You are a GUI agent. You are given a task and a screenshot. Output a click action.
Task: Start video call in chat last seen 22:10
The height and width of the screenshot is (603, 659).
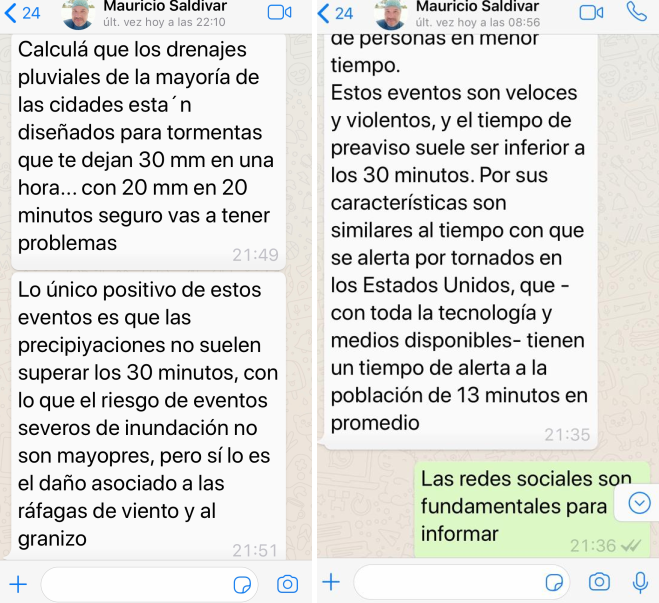coord(279,12)
